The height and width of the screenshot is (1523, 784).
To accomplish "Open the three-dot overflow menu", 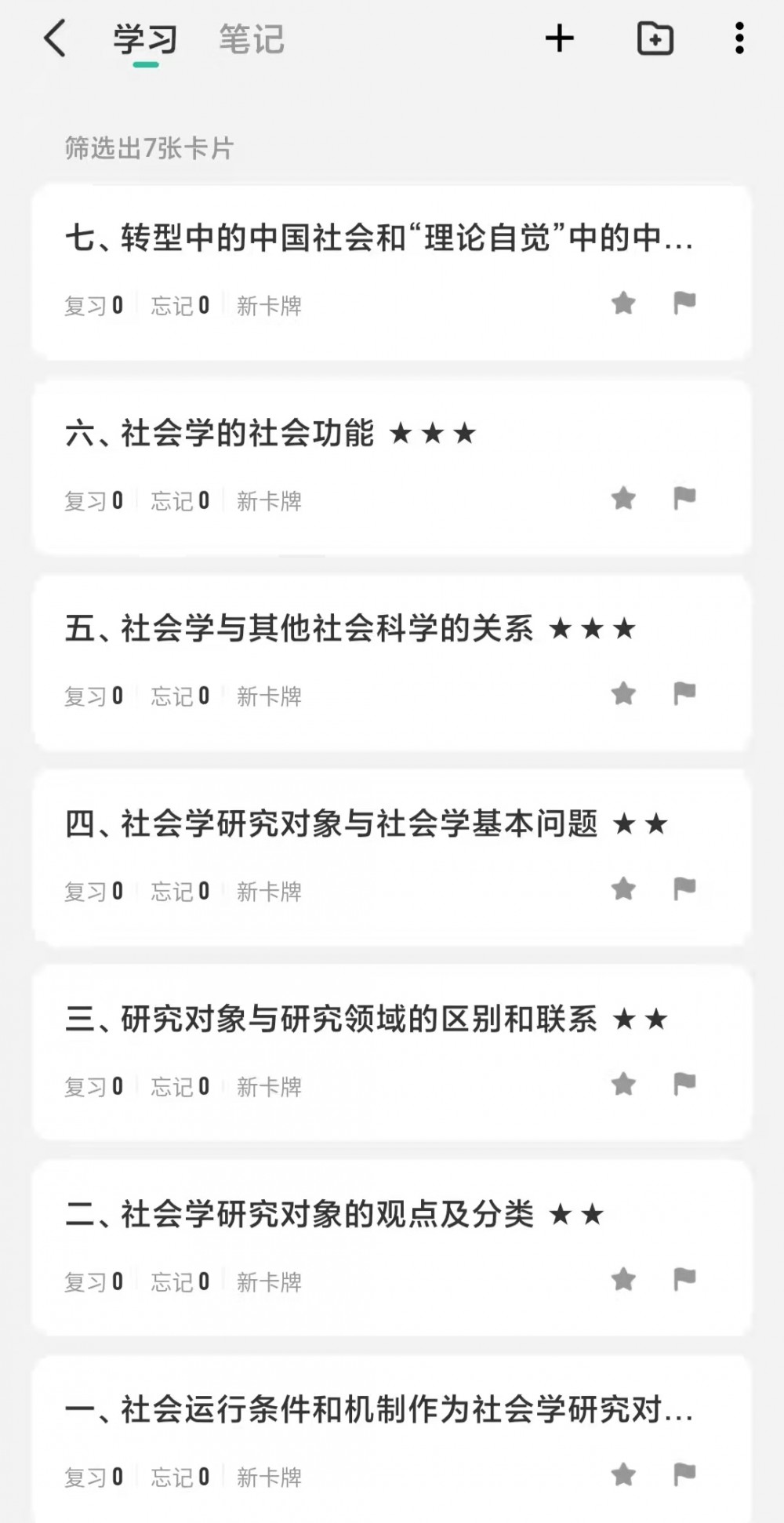I will (739, 38).
